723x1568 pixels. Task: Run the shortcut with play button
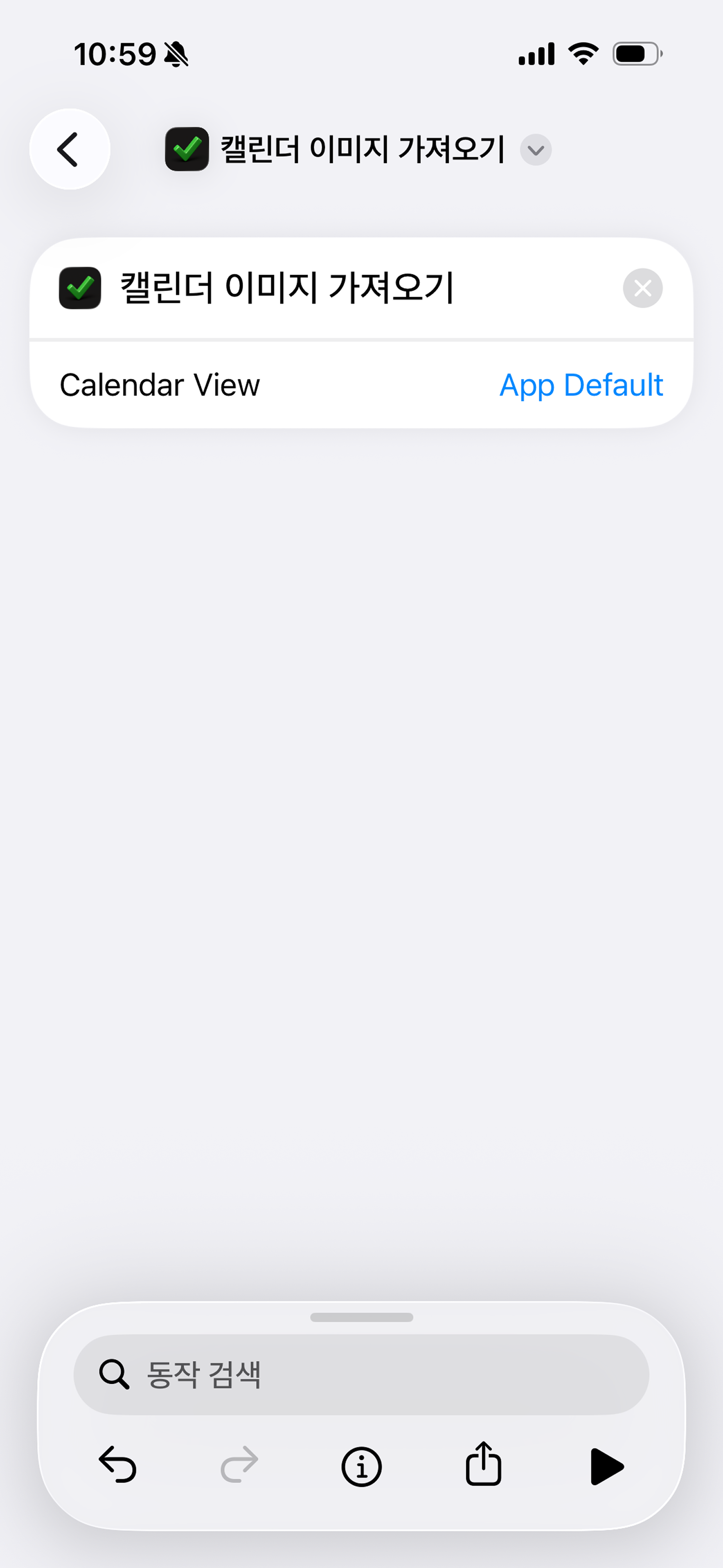point(606,1466)
